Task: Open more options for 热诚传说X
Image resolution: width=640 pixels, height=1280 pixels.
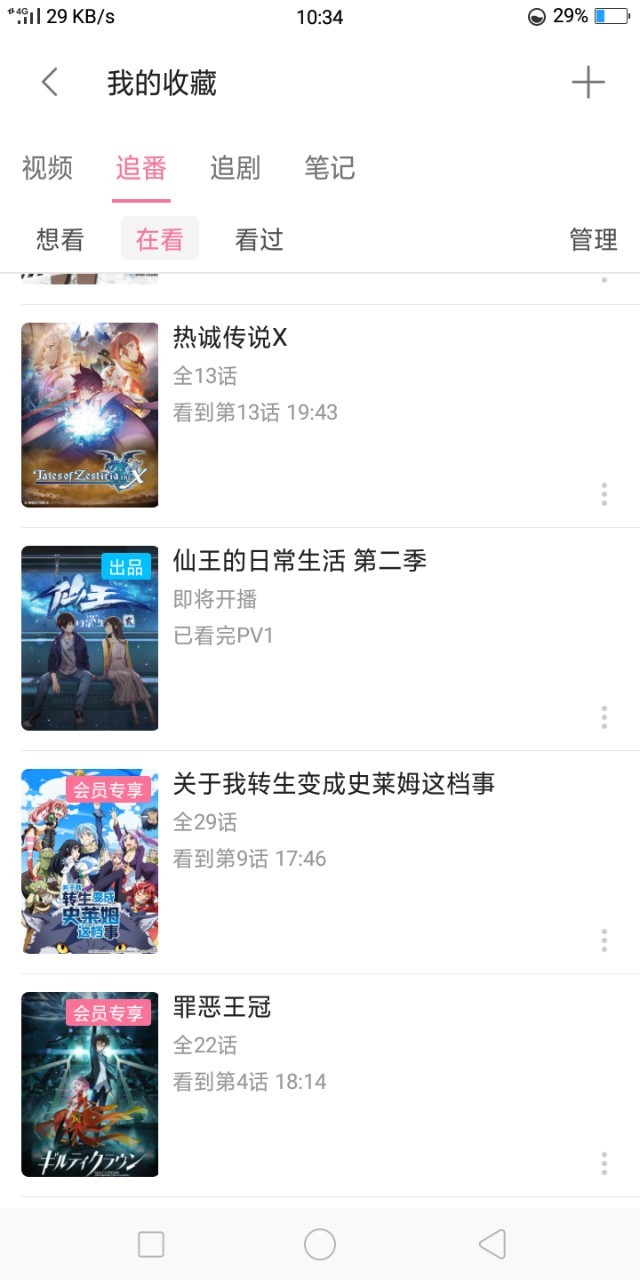Action: coord(604,494)
